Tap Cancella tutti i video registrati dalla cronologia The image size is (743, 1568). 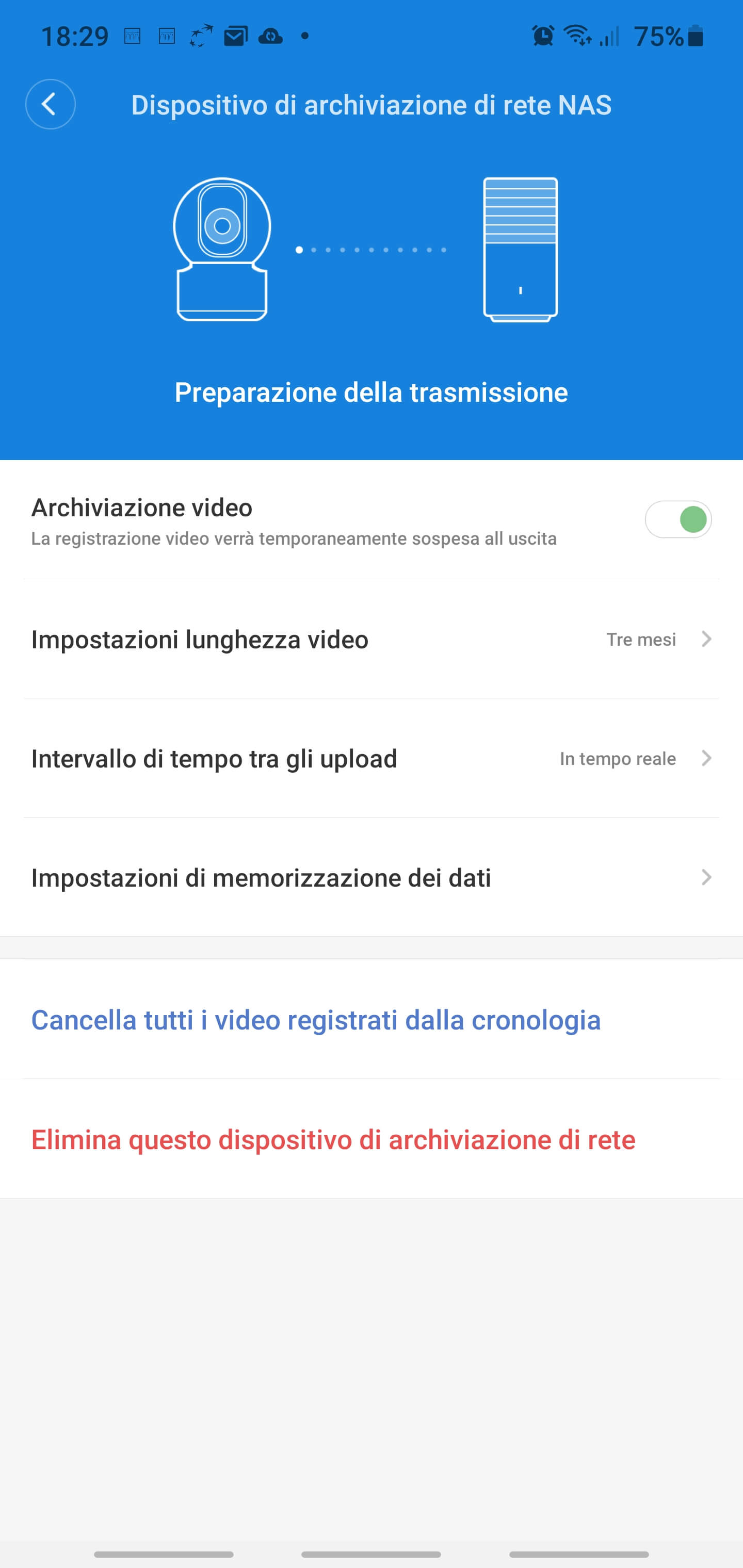pos(316,1020)
